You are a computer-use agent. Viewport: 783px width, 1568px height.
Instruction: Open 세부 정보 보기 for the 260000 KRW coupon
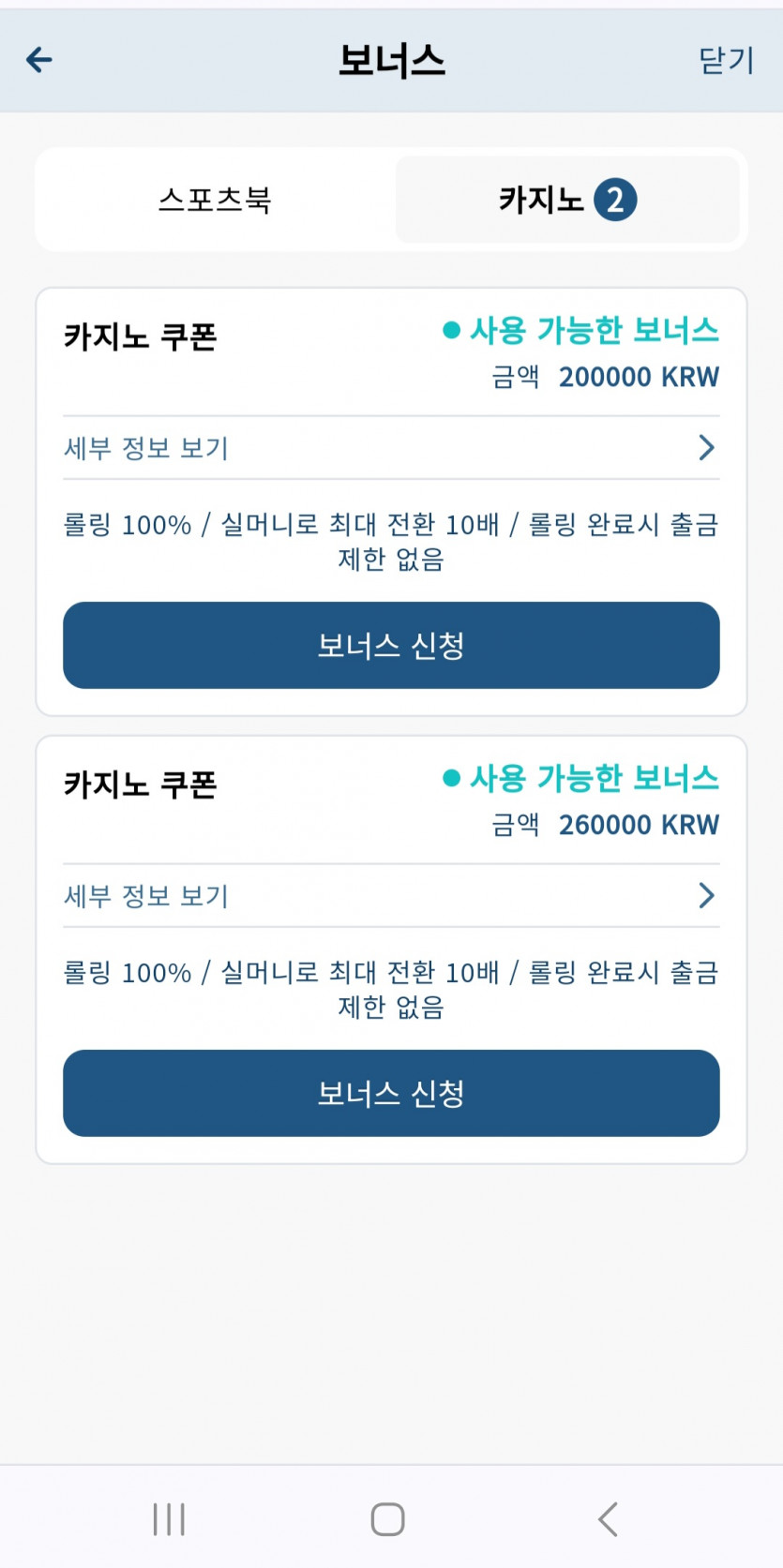[391, 896]
